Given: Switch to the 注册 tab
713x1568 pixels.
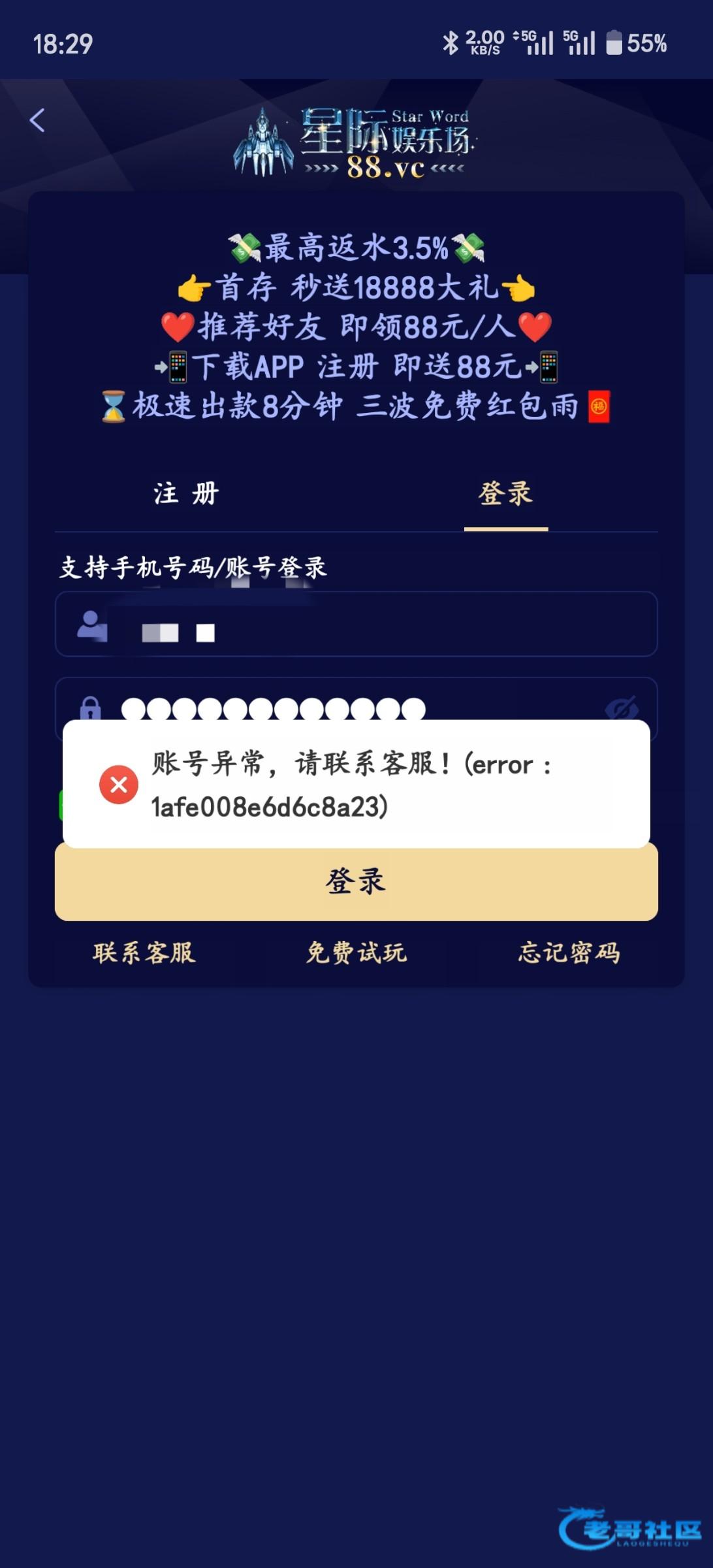Looking at the screenshot, I should (186, 494).
